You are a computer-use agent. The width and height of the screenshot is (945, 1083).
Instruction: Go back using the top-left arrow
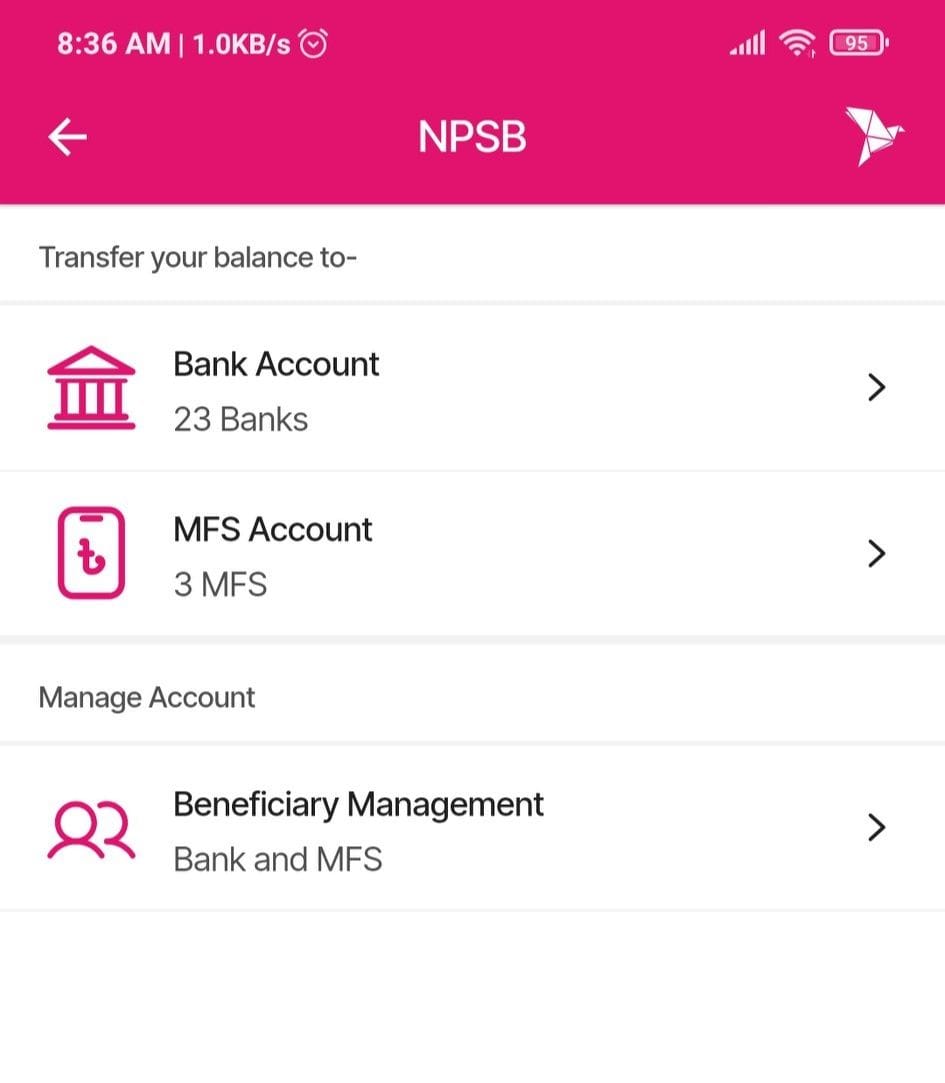click(68, 138)
